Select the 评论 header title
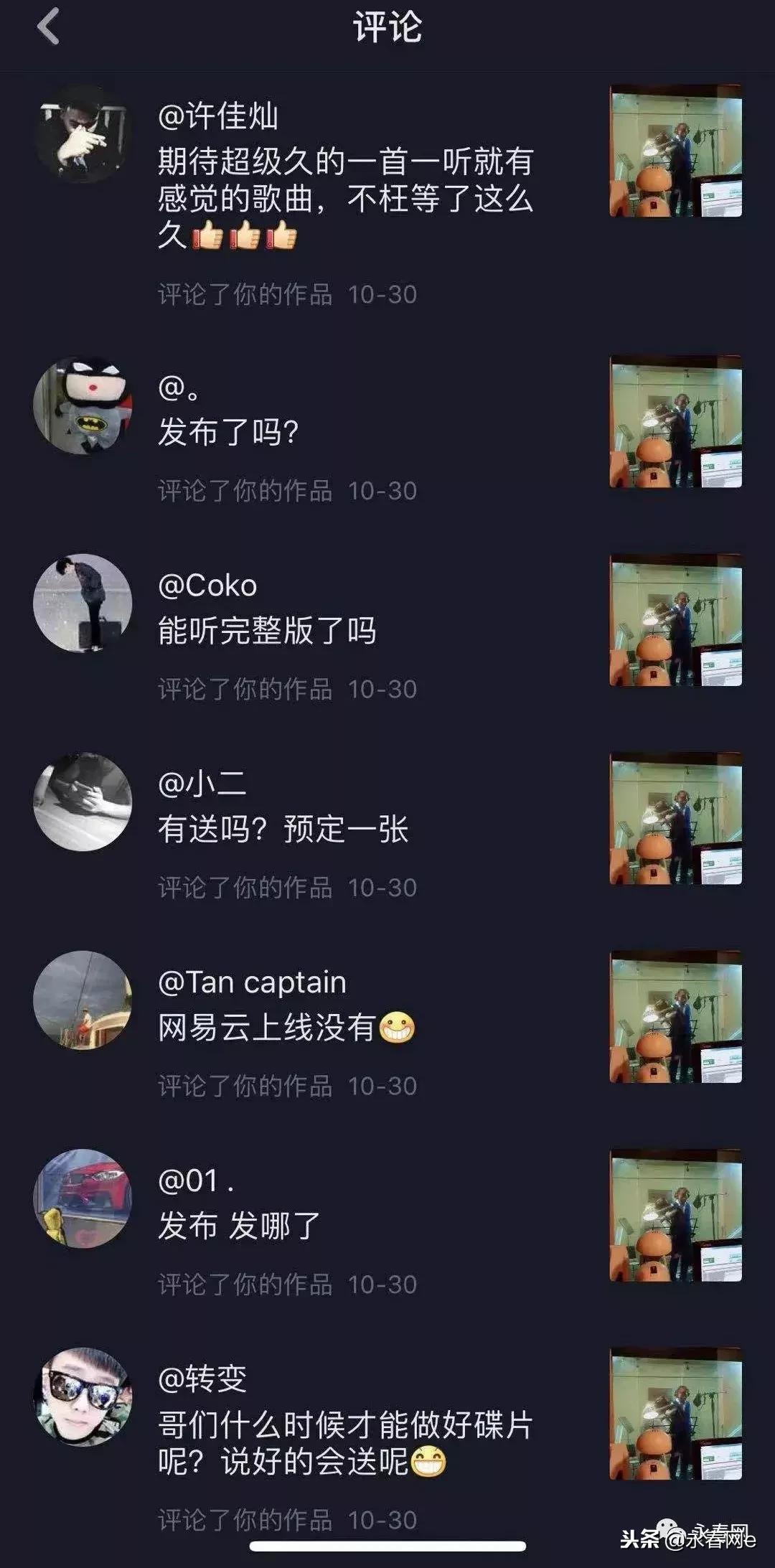 (x=387, y=29)
